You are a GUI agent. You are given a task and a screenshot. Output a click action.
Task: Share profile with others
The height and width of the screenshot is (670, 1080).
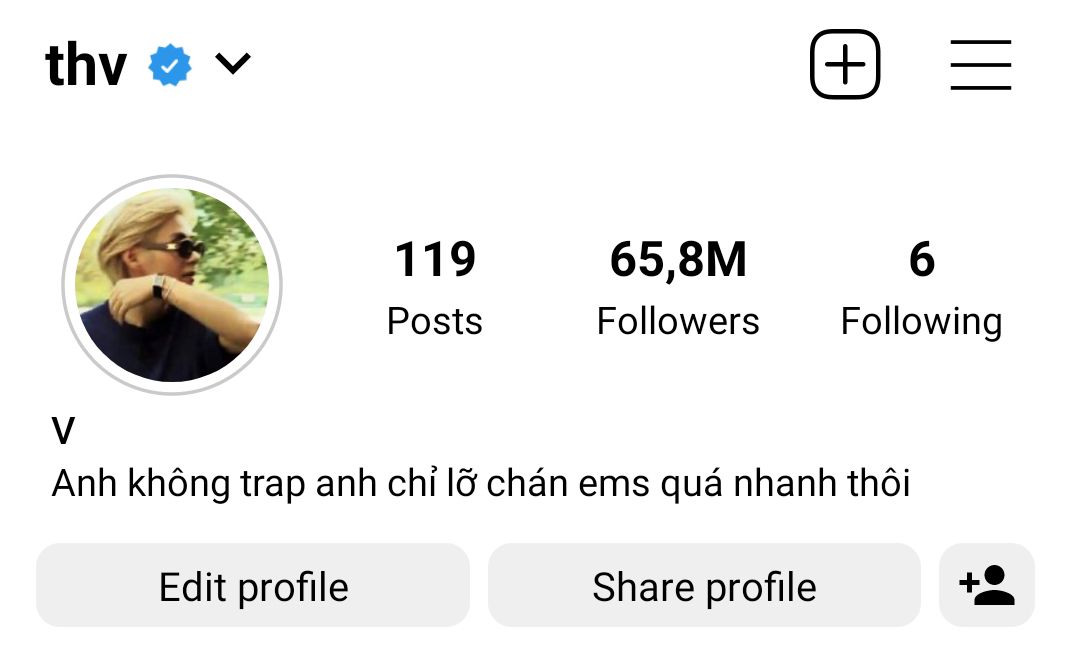(704, 586)
